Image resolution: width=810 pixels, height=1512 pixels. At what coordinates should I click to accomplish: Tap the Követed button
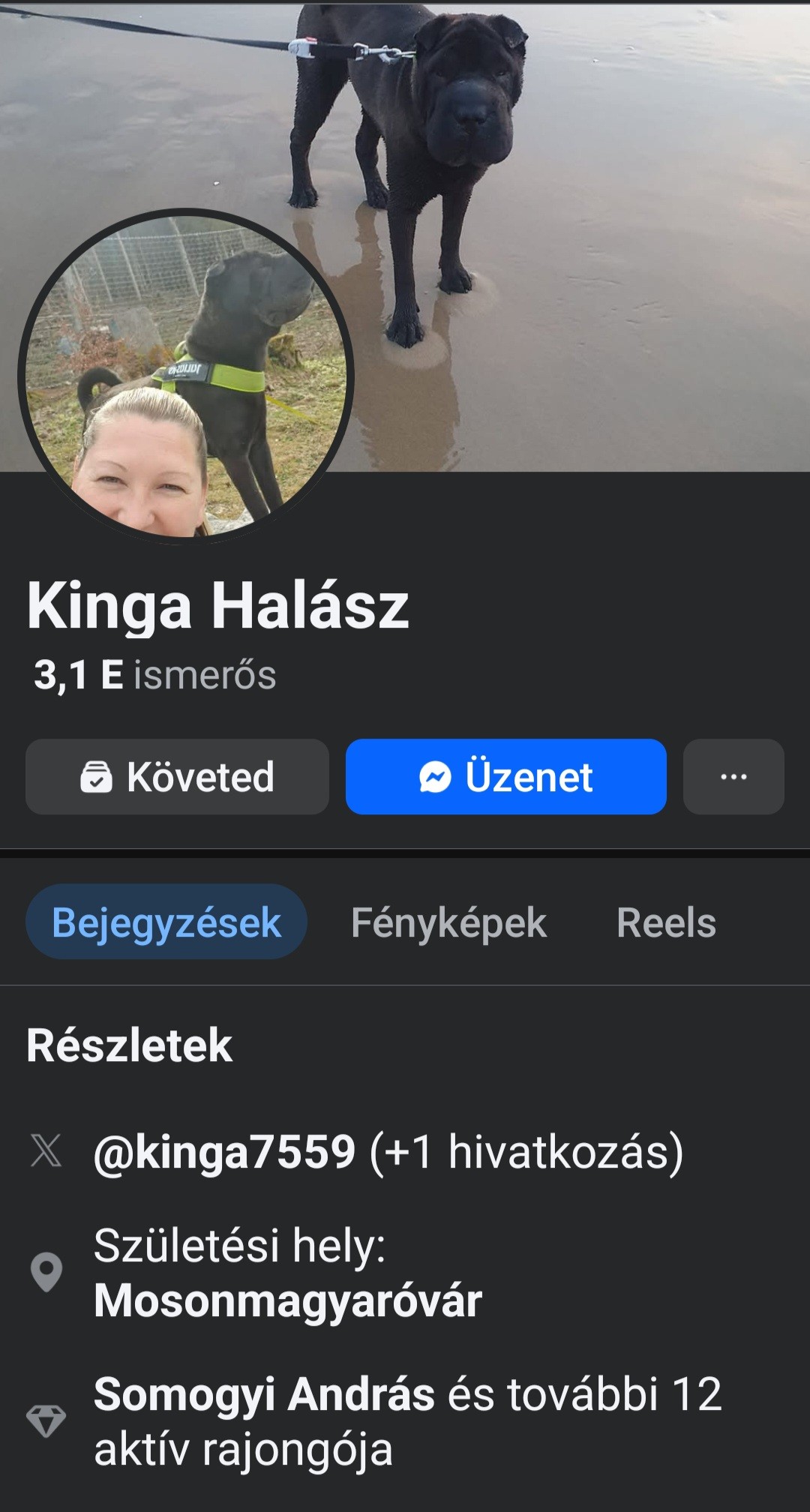coord(178,777)
